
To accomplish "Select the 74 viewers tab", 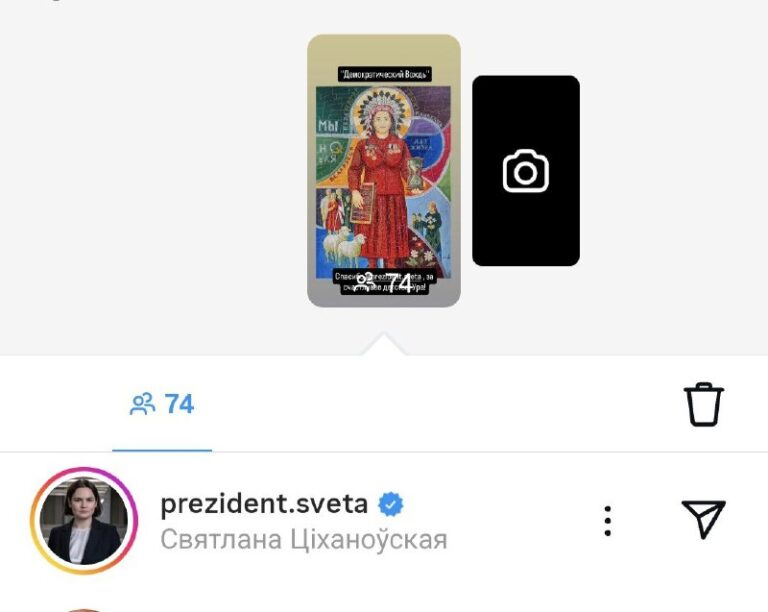I will pos(162,405).
